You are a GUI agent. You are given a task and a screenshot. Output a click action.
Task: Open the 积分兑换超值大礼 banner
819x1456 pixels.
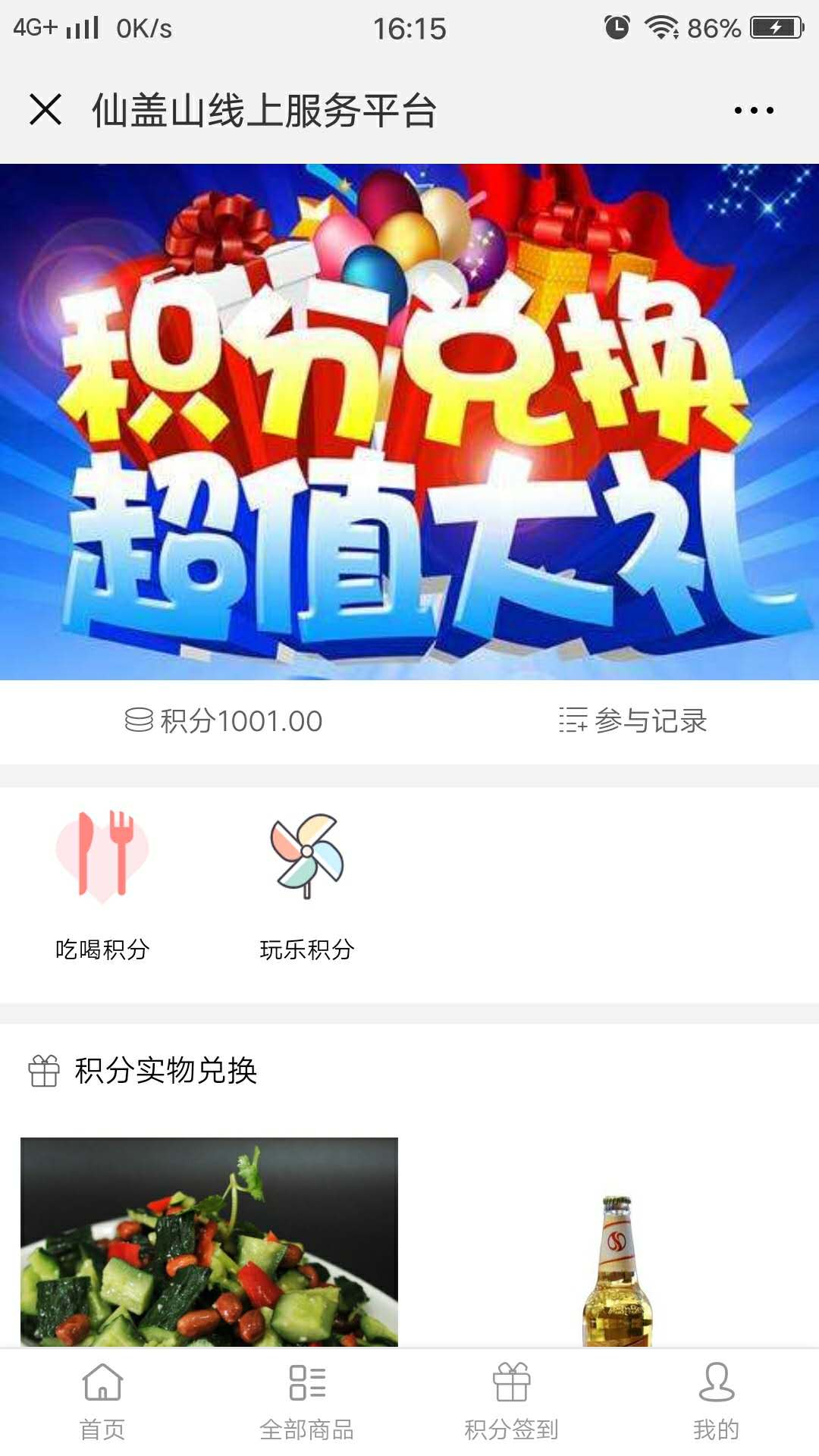(409, 422)
